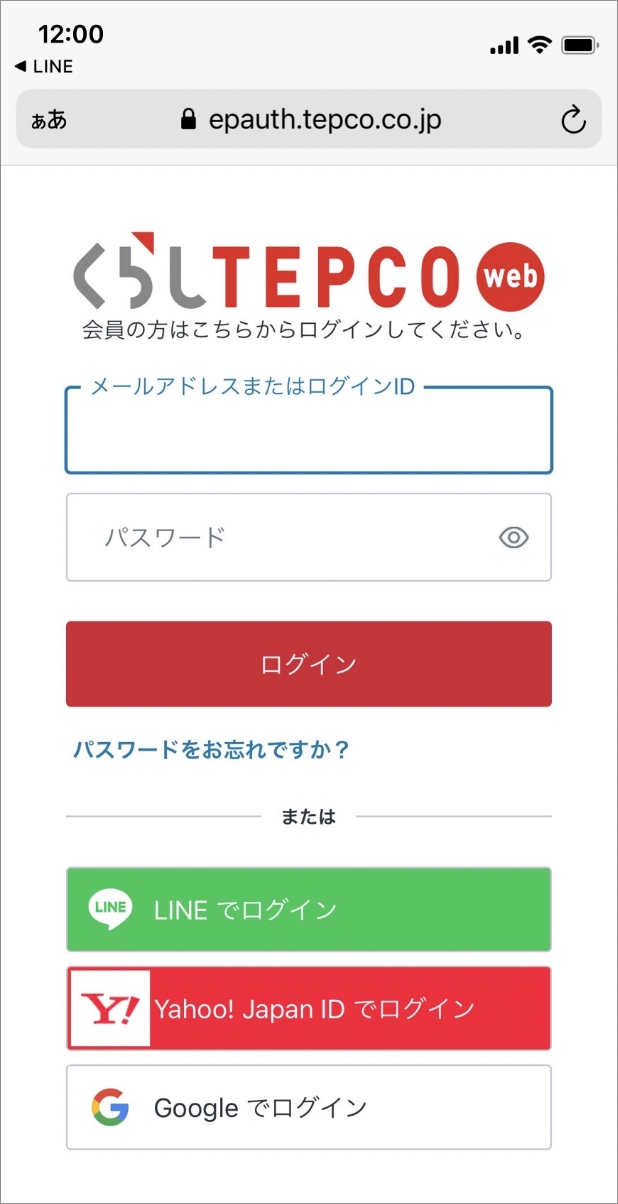Image resolution: width=618 pixels, height=1204 pixels.
Task: Tap the password field
Action: [308, 537]
